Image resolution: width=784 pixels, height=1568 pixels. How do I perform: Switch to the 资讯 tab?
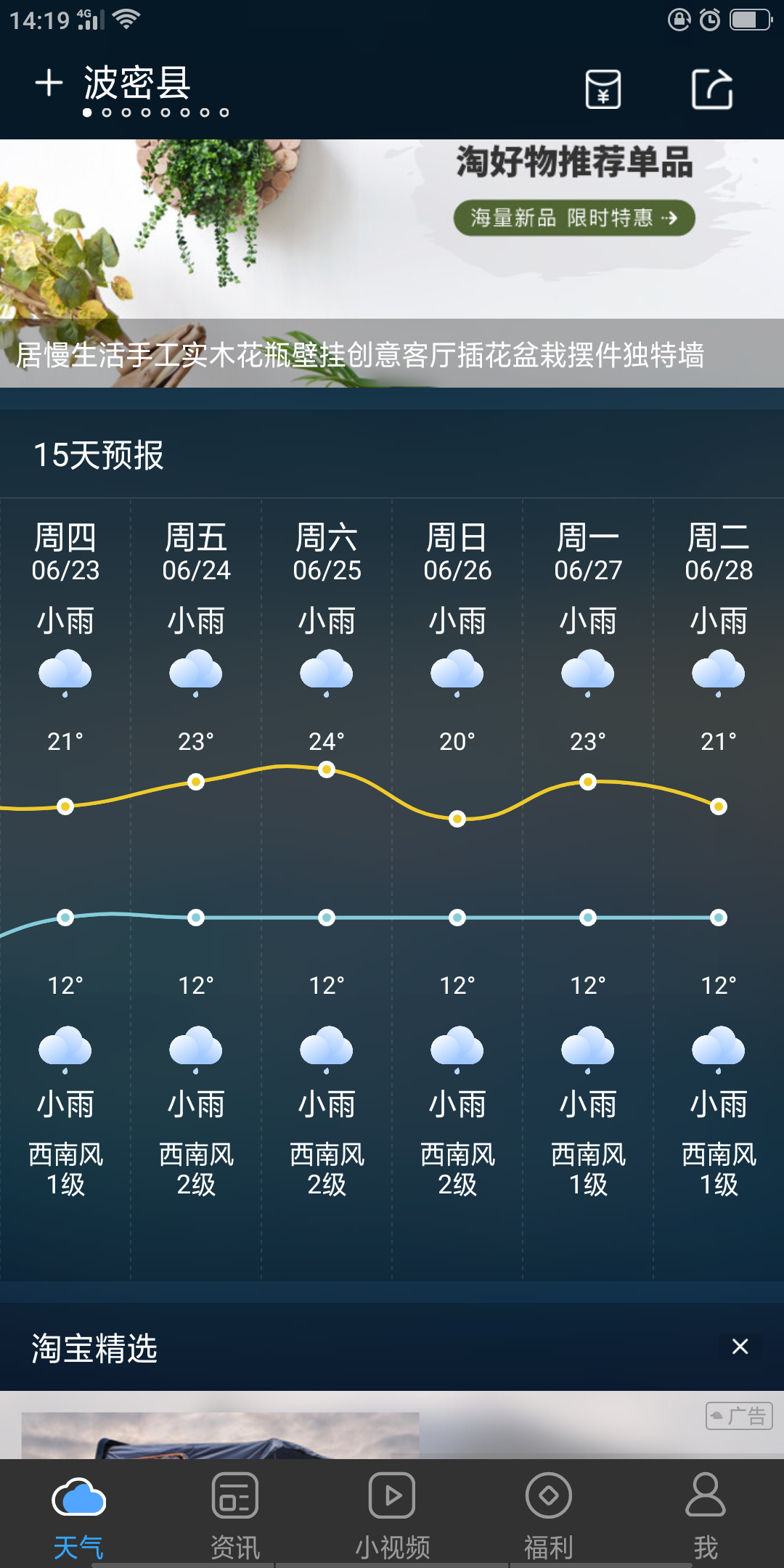pos(235,1514)
